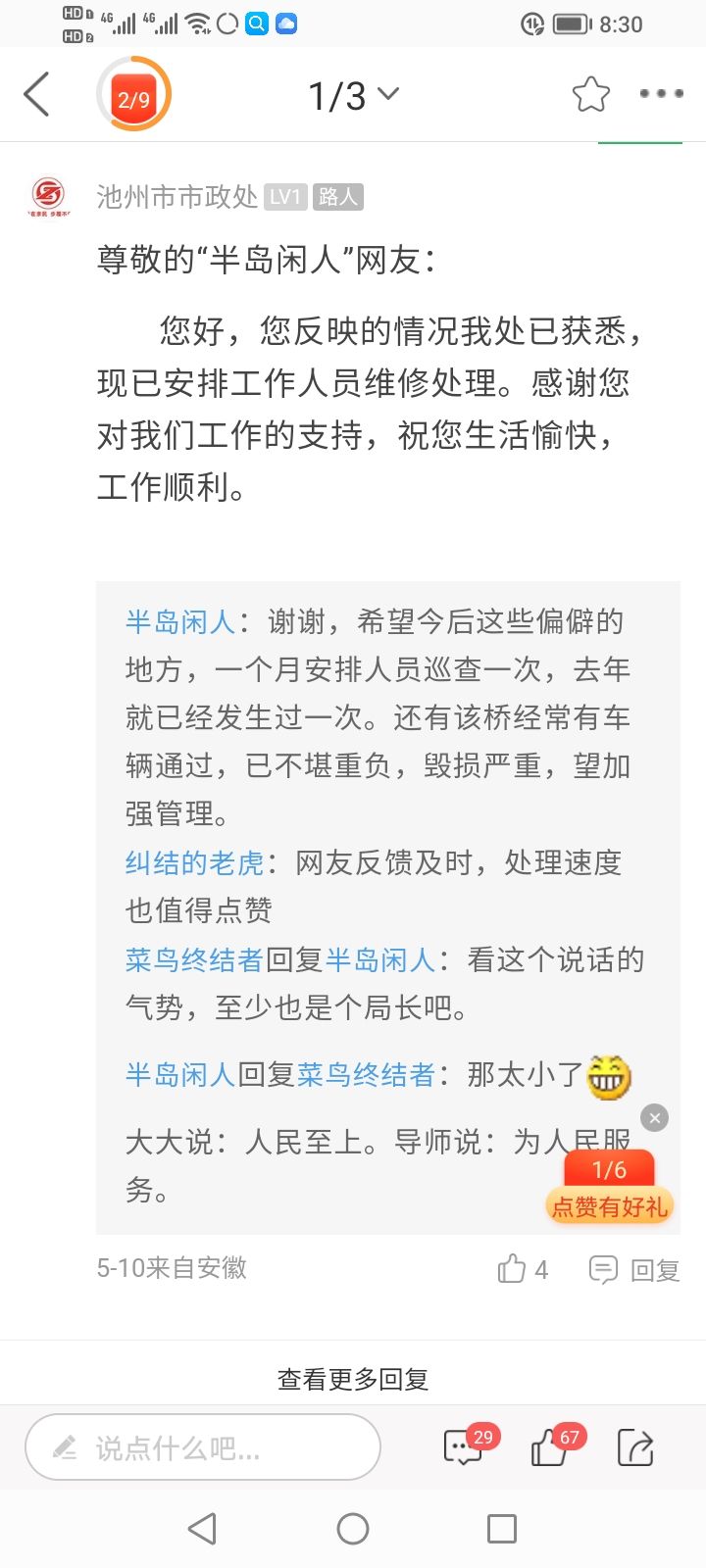
Task: Like the post with 67 thumbs-up
Action: point(550,1447)
